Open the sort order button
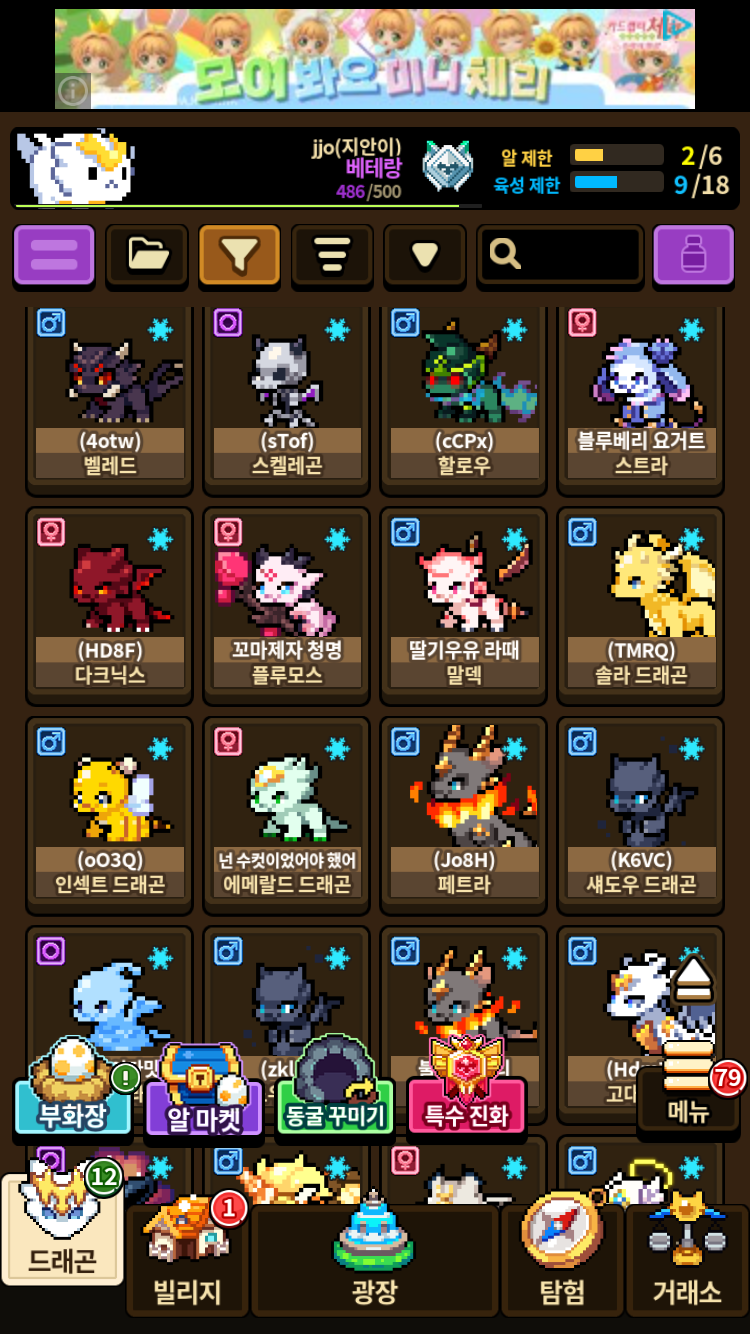This screenshot has width=750, height=1334. pos(332,255)
